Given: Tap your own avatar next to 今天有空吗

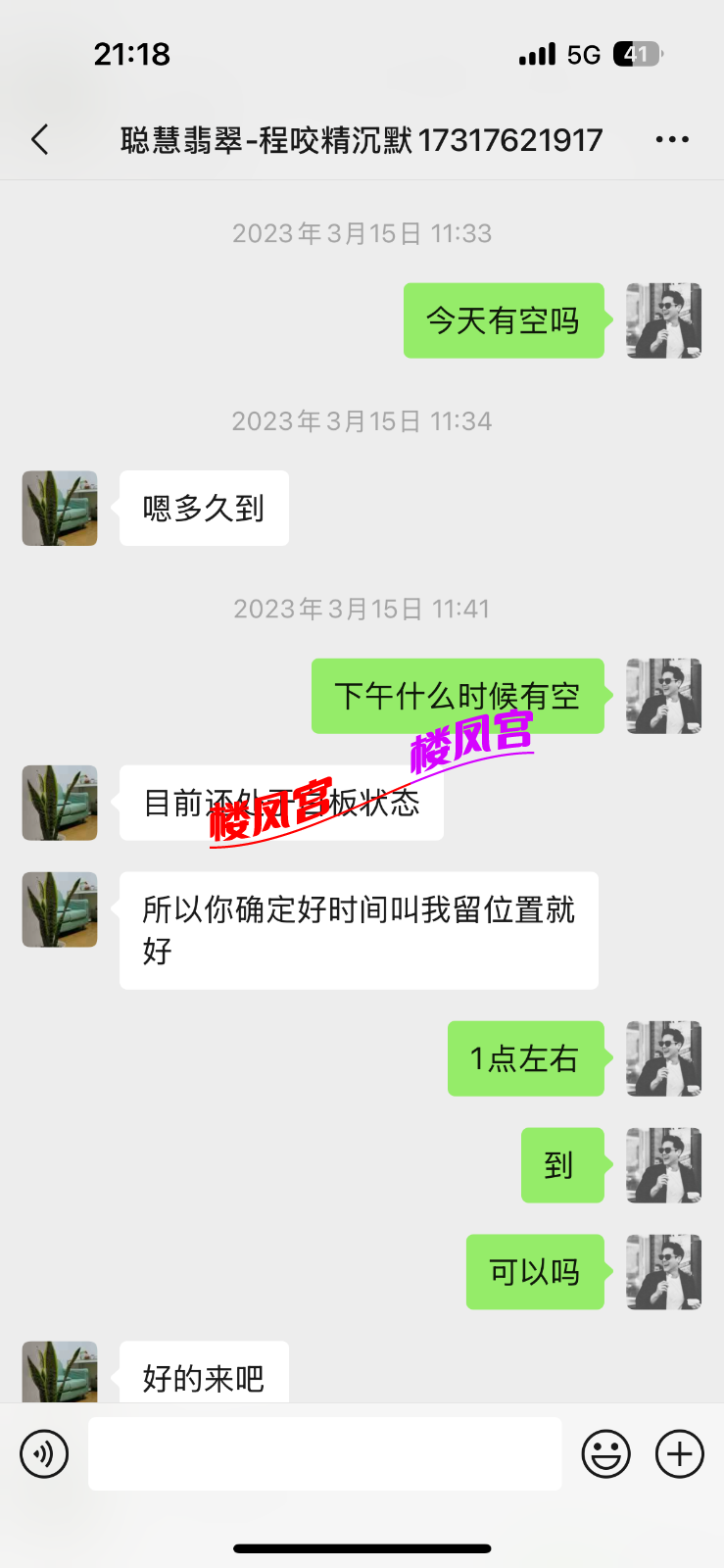Looking at the screenshot, I should [x=663, y=321].
